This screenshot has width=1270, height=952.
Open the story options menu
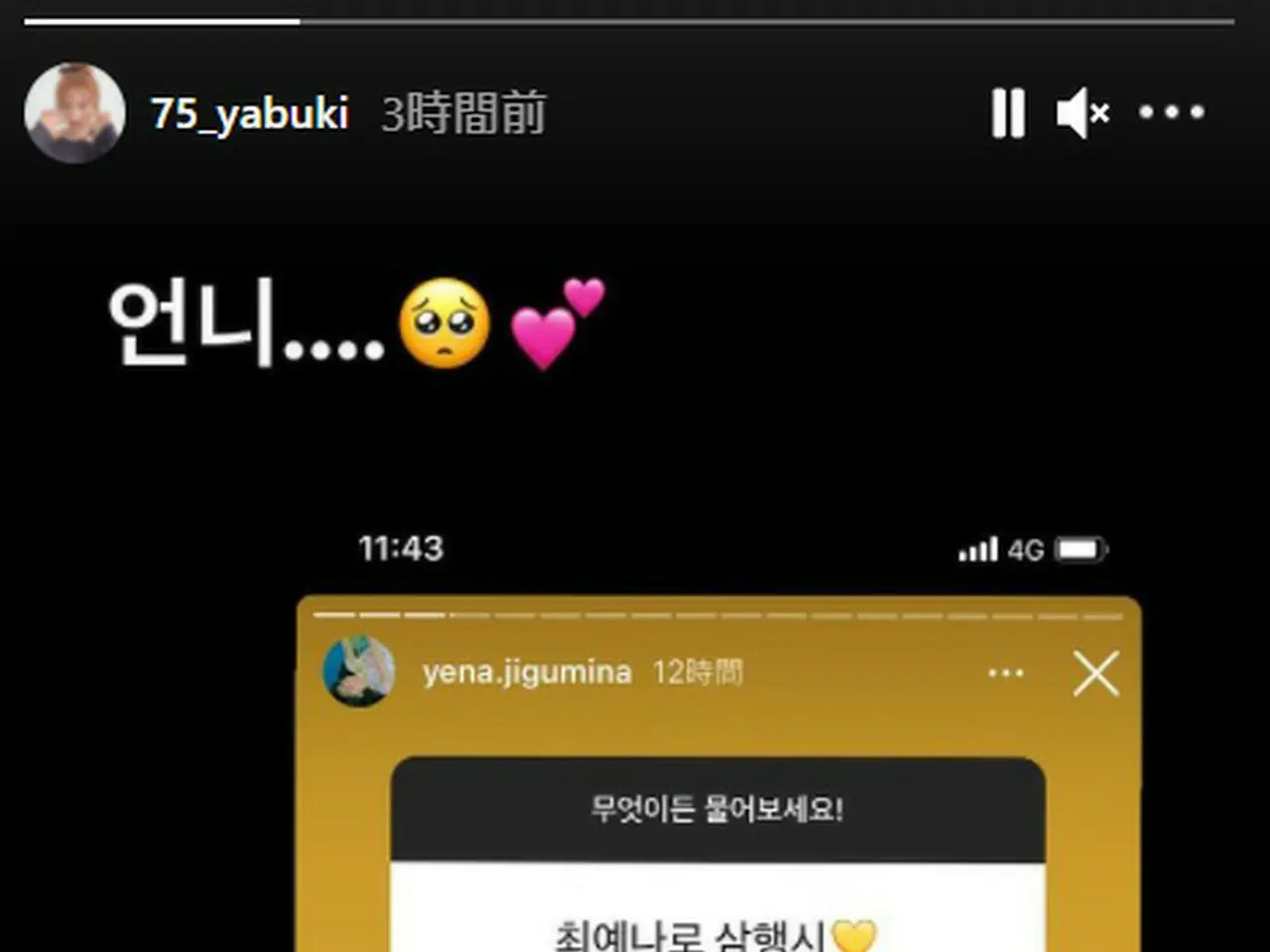1172,113
